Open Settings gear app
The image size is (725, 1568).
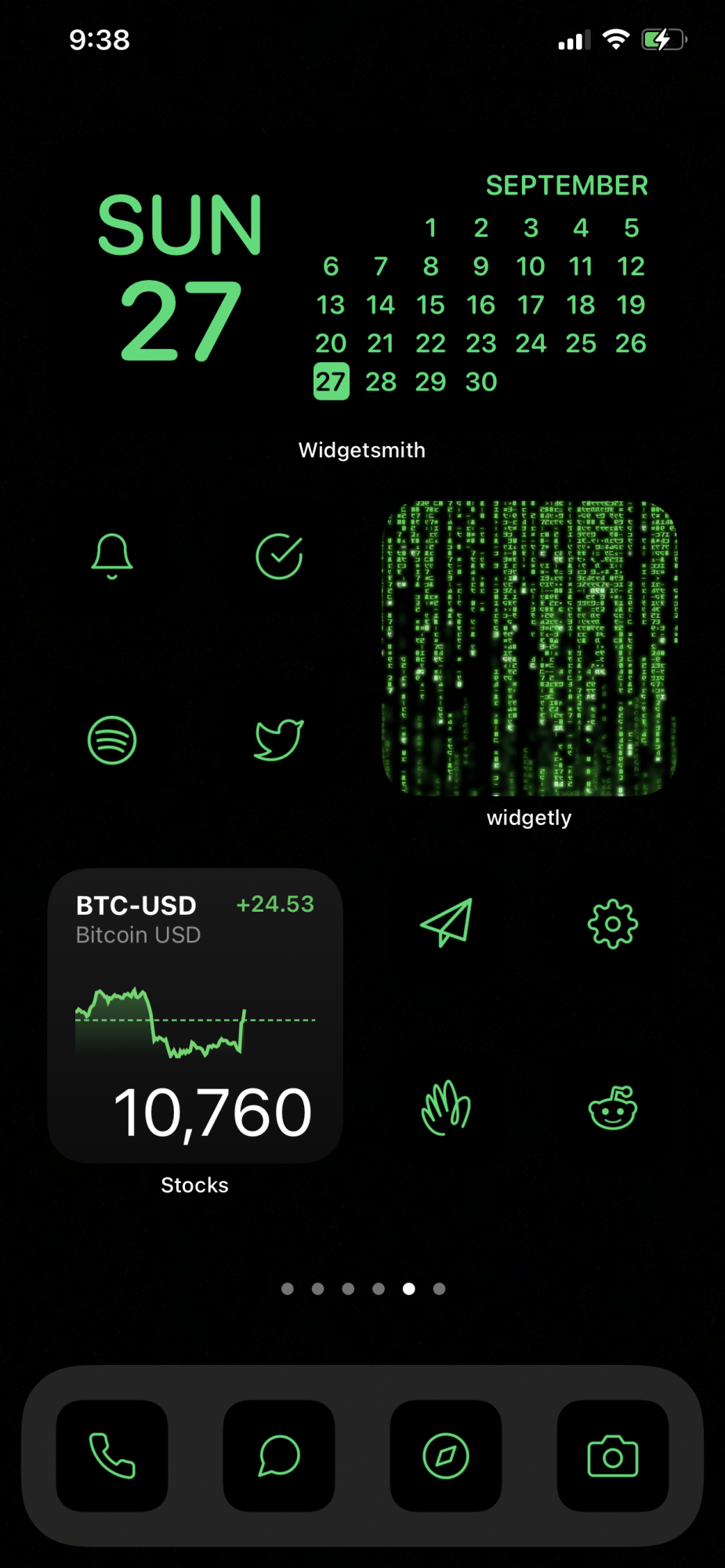pos(613,924)
